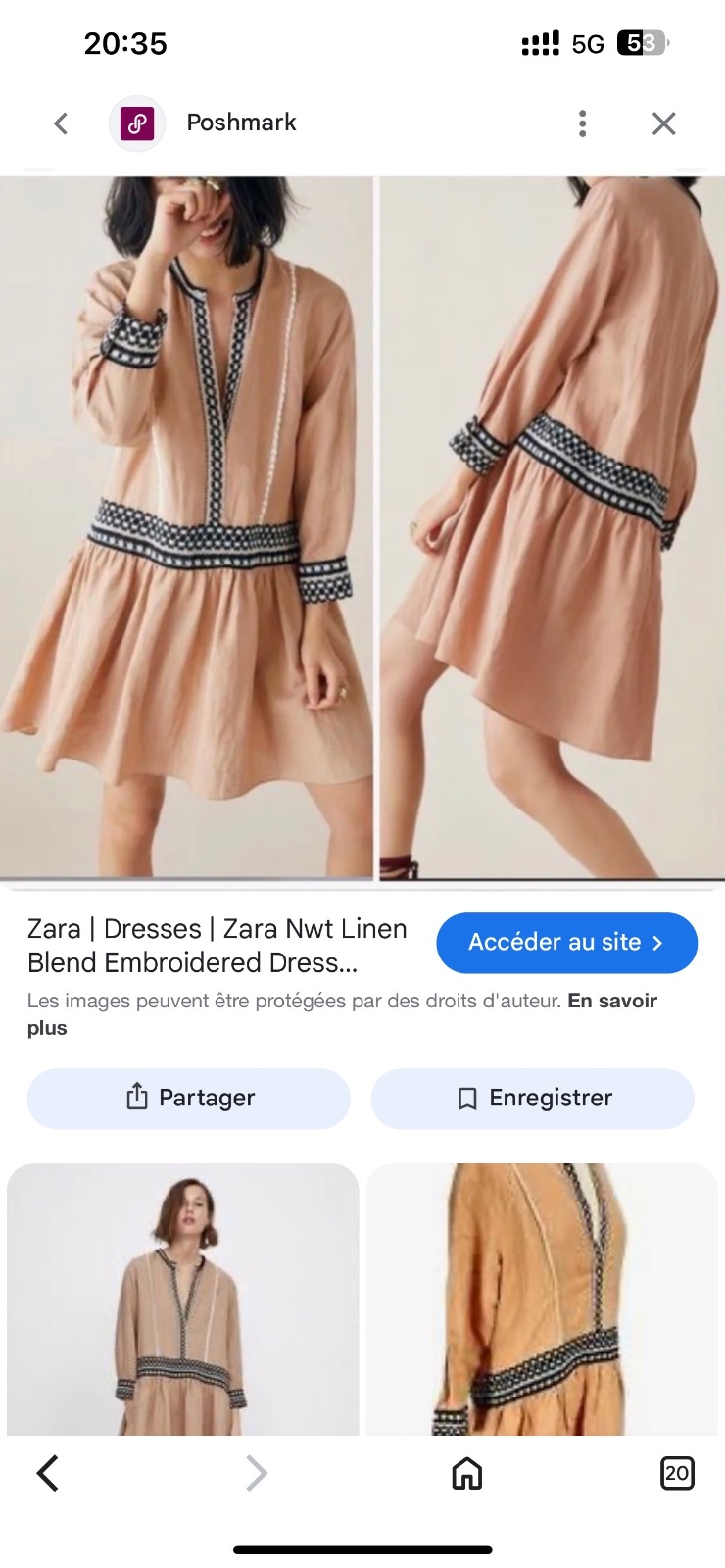
Task: Navigate back with the bottom browser arrow
Action: [48, 1472]
